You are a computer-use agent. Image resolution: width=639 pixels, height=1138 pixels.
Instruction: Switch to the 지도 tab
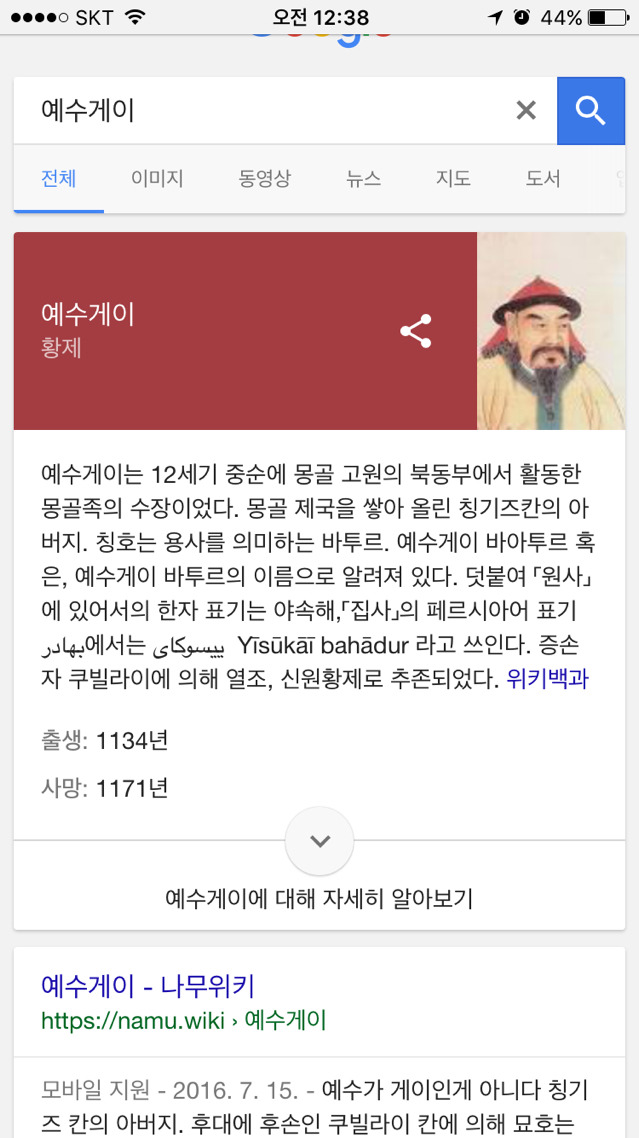453,179
